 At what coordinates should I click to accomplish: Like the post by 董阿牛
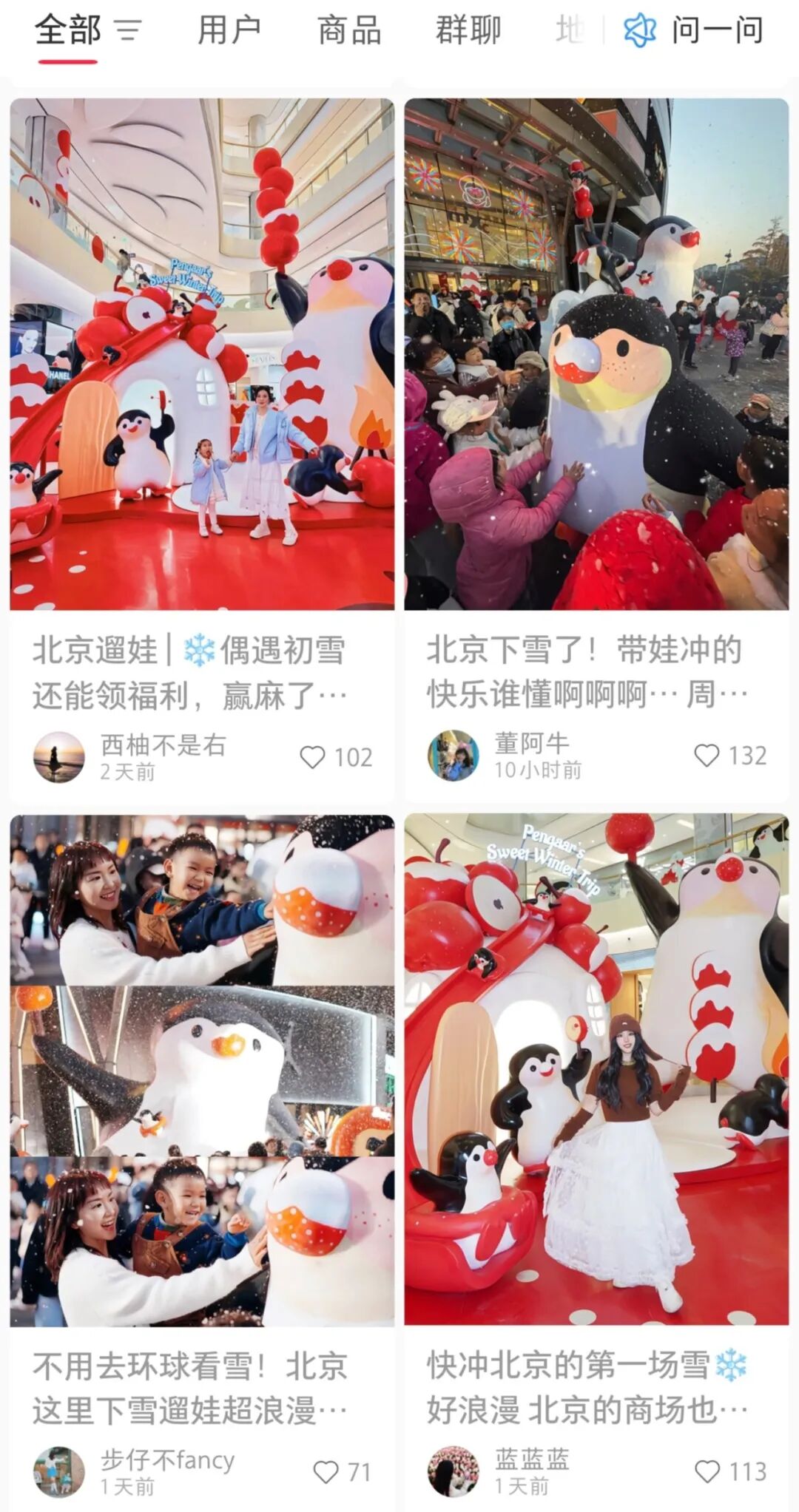(x=707, y=756)
